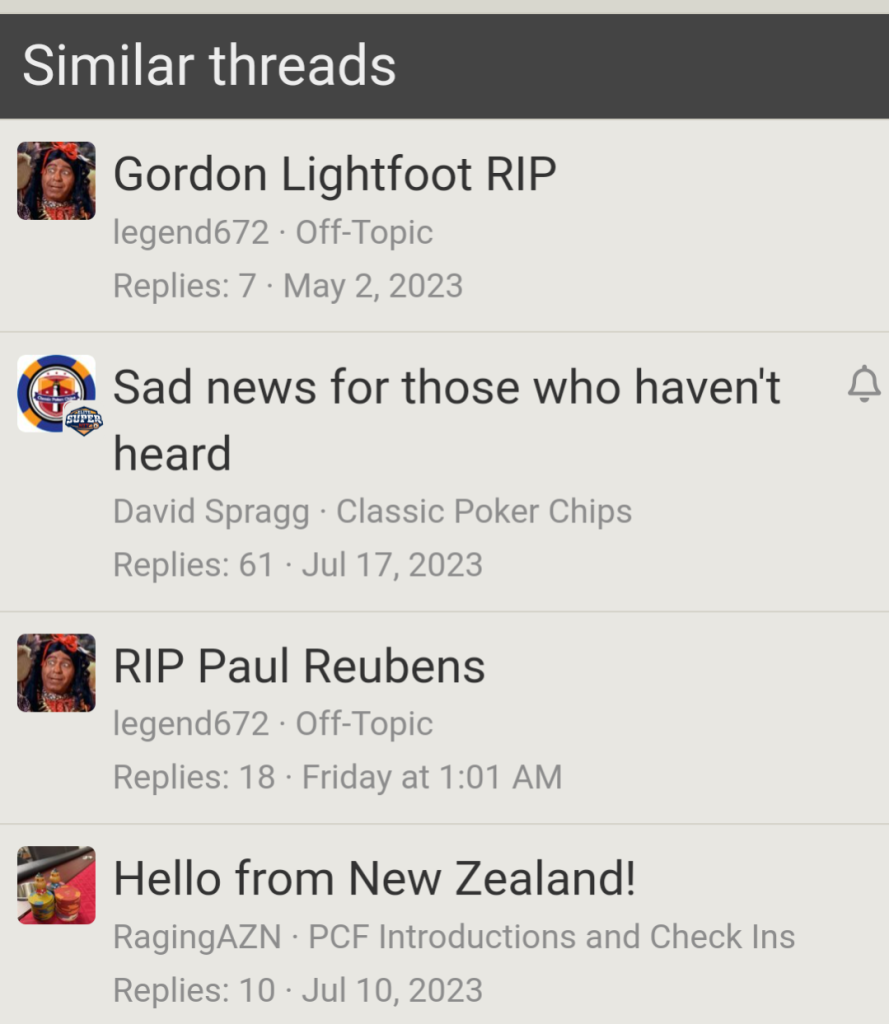View David Spragg's avatar profile
Image resolution: width=889 pixels, height=1024 pixels.
pyautogui.click(x=57, y=394)
